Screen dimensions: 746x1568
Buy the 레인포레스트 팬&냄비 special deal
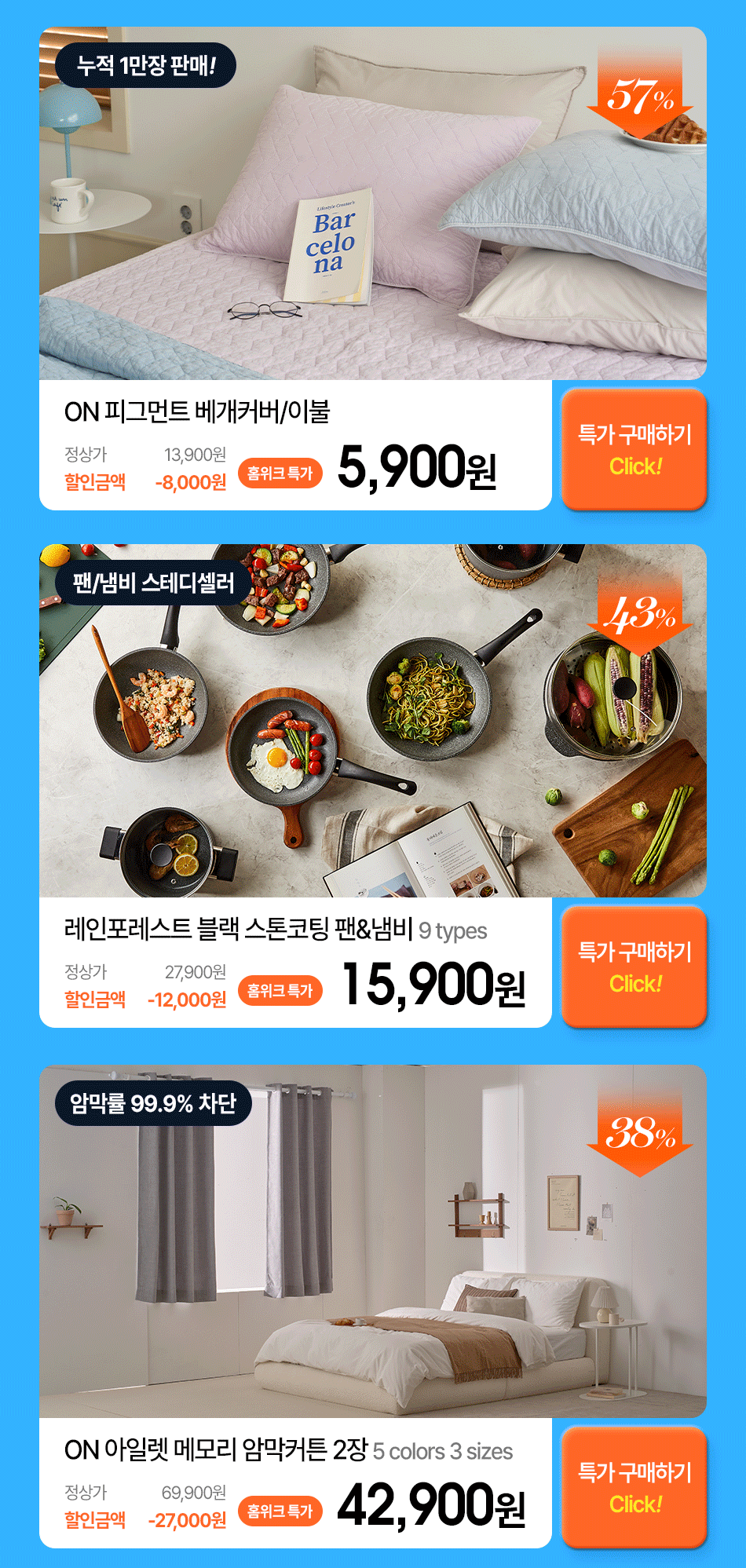tap(634, 967)
